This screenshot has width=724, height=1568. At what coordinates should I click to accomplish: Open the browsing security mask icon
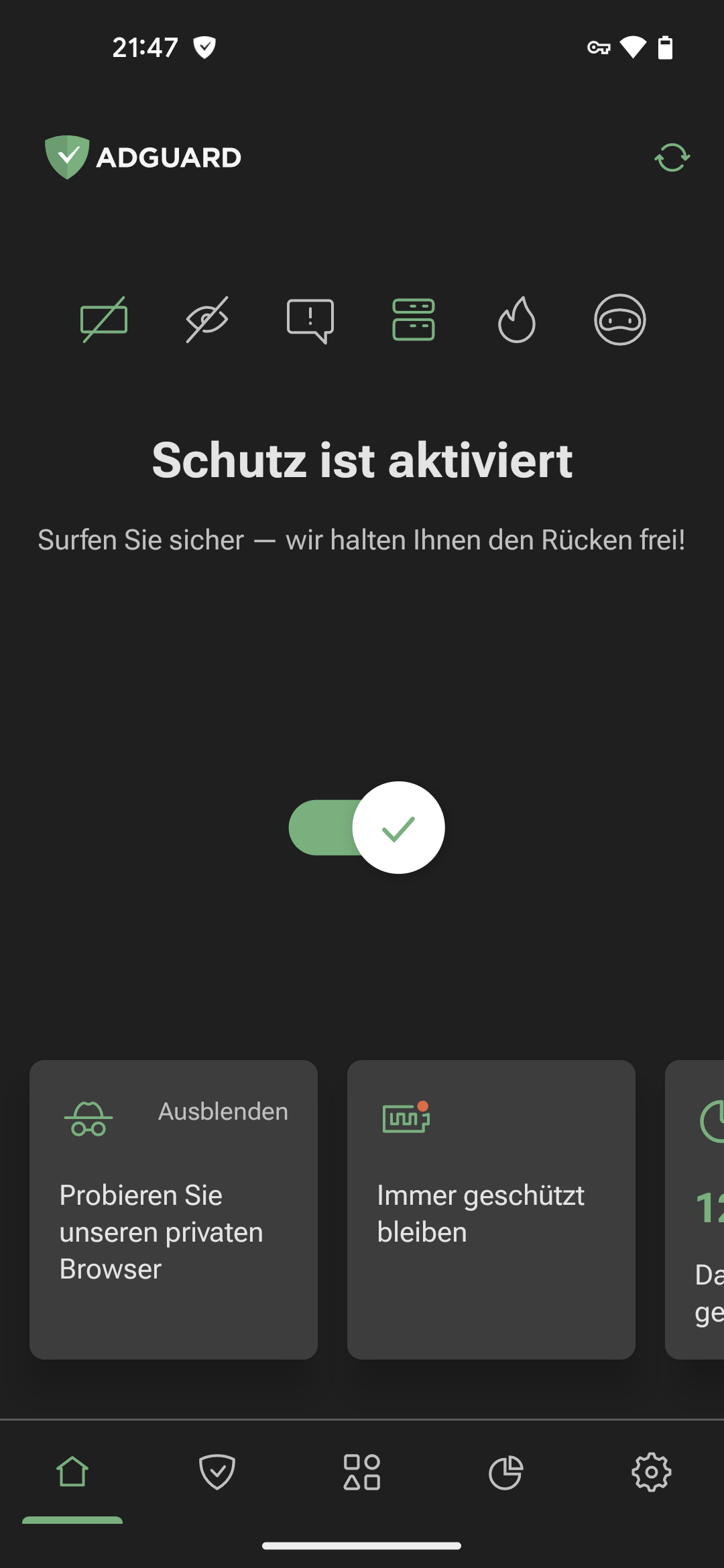[x=620, y=320]
